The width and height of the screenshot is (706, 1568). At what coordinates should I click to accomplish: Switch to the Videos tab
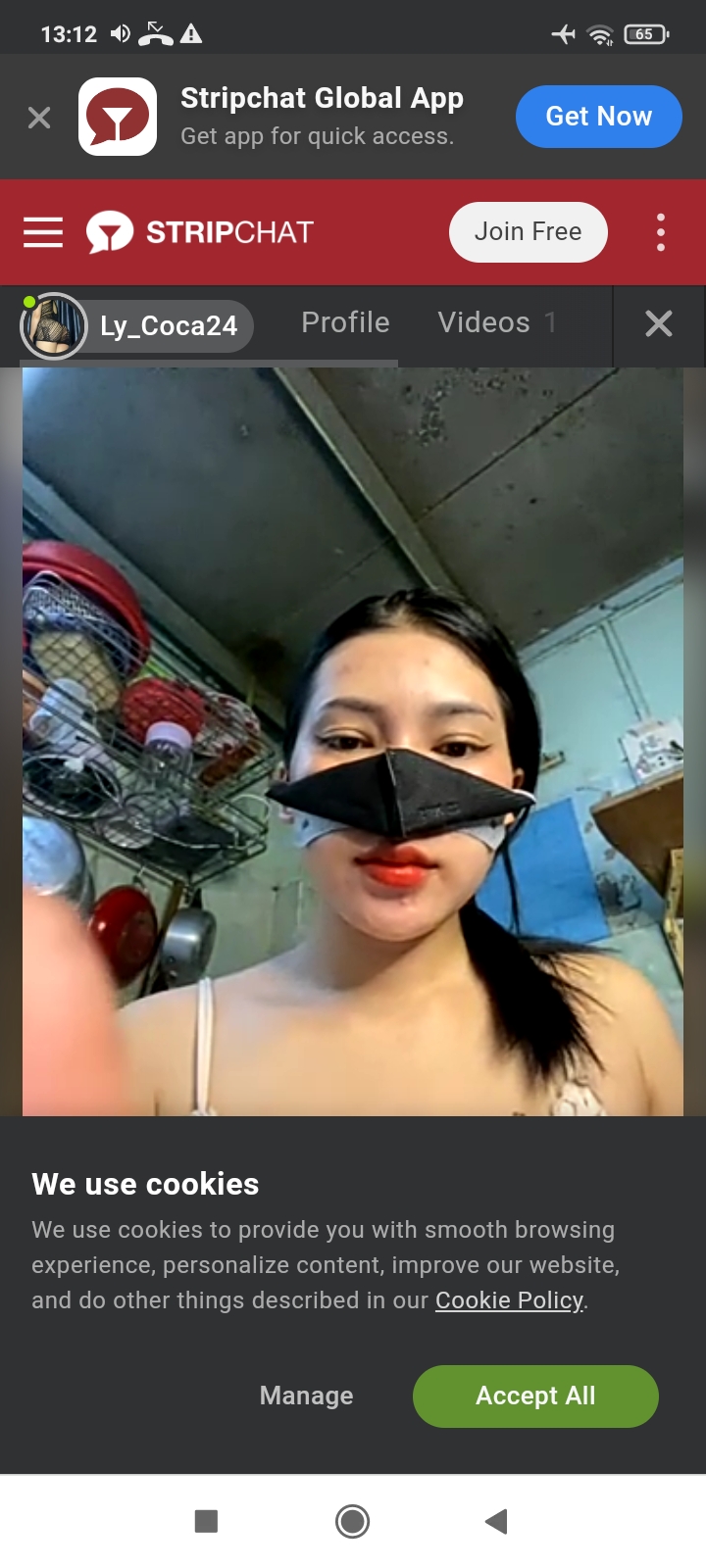[x=484, y=323]
